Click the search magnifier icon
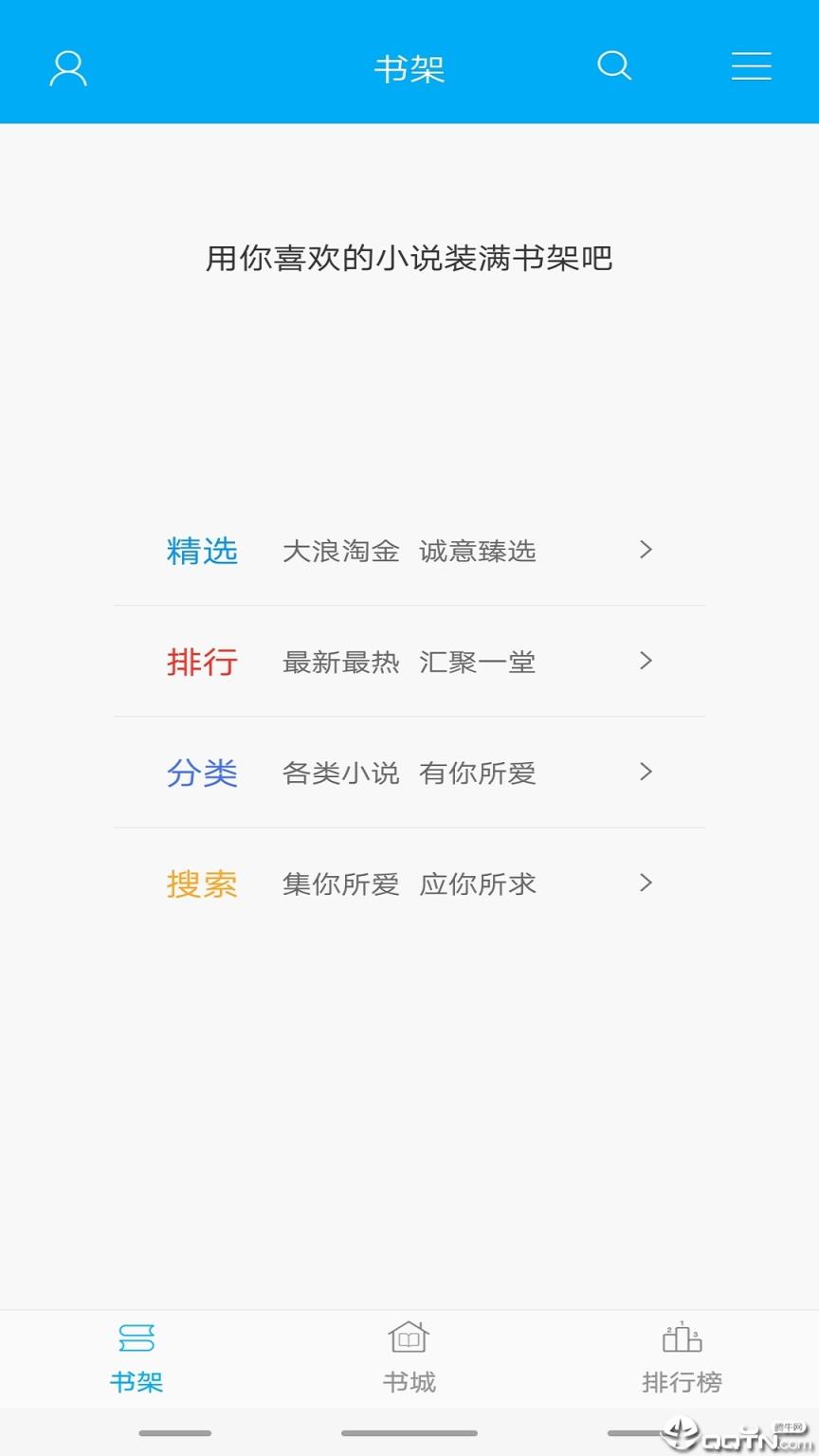This screenshot has width=819, height=1456. 613,65
